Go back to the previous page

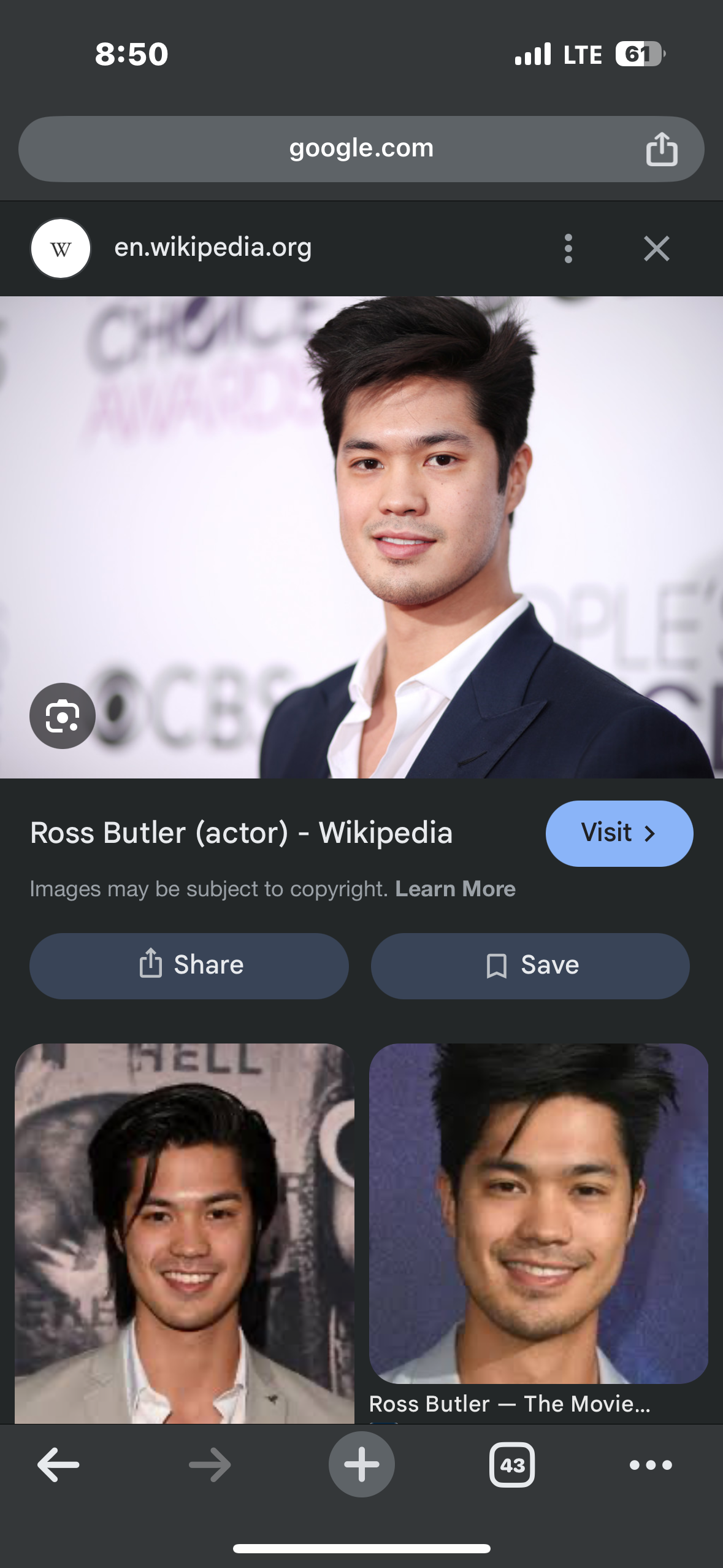click(58, 1465)
